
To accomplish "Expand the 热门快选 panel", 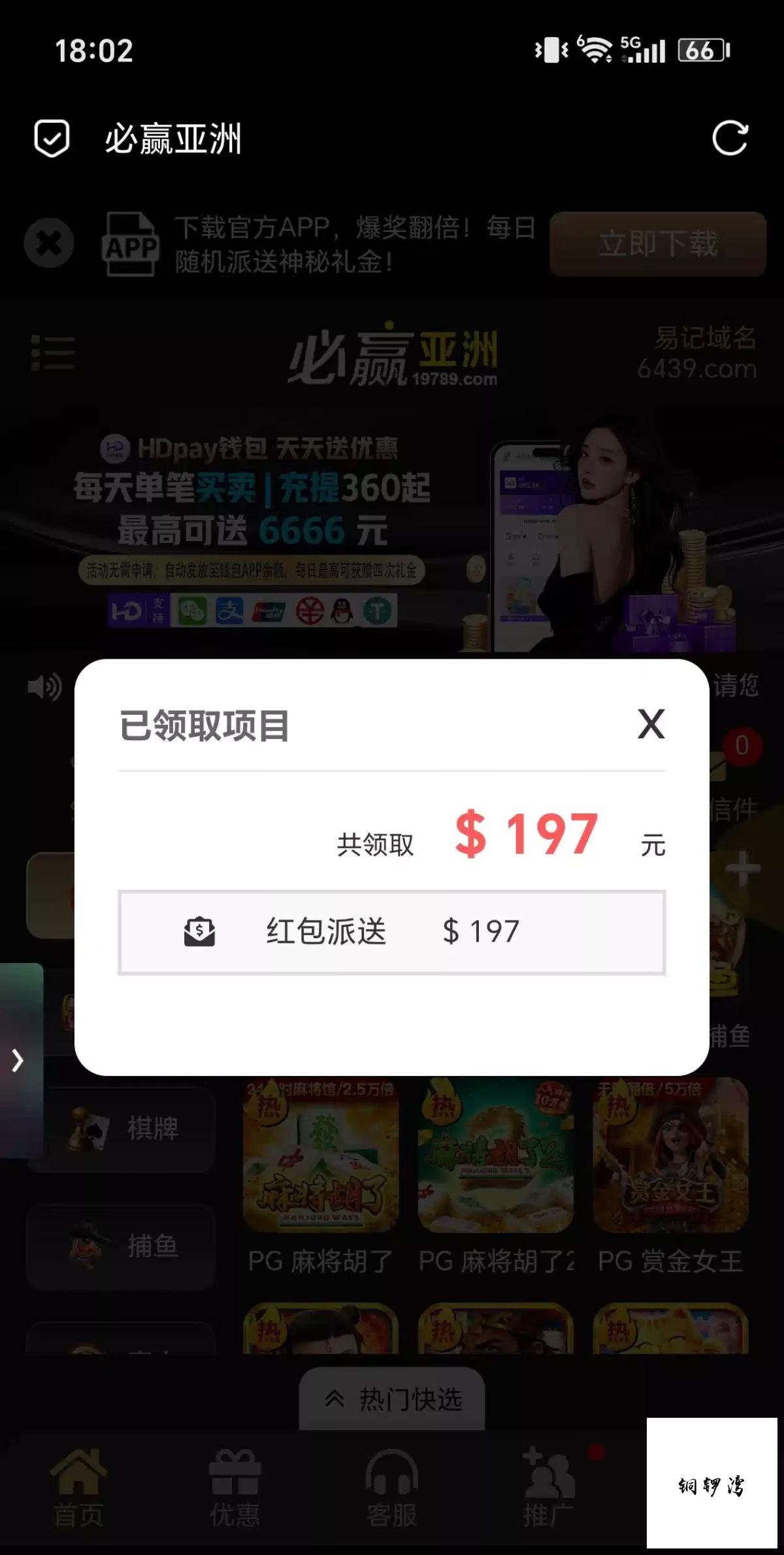I will [x=392, y=1399].
